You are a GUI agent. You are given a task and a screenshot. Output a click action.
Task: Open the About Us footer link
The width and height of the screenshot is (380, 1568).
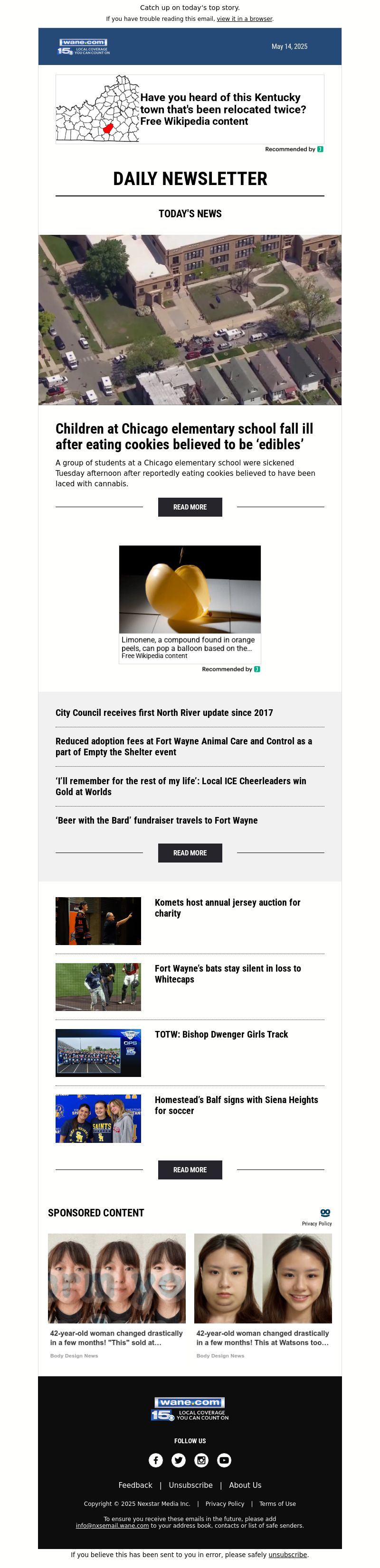click(x=245, y=1485)
